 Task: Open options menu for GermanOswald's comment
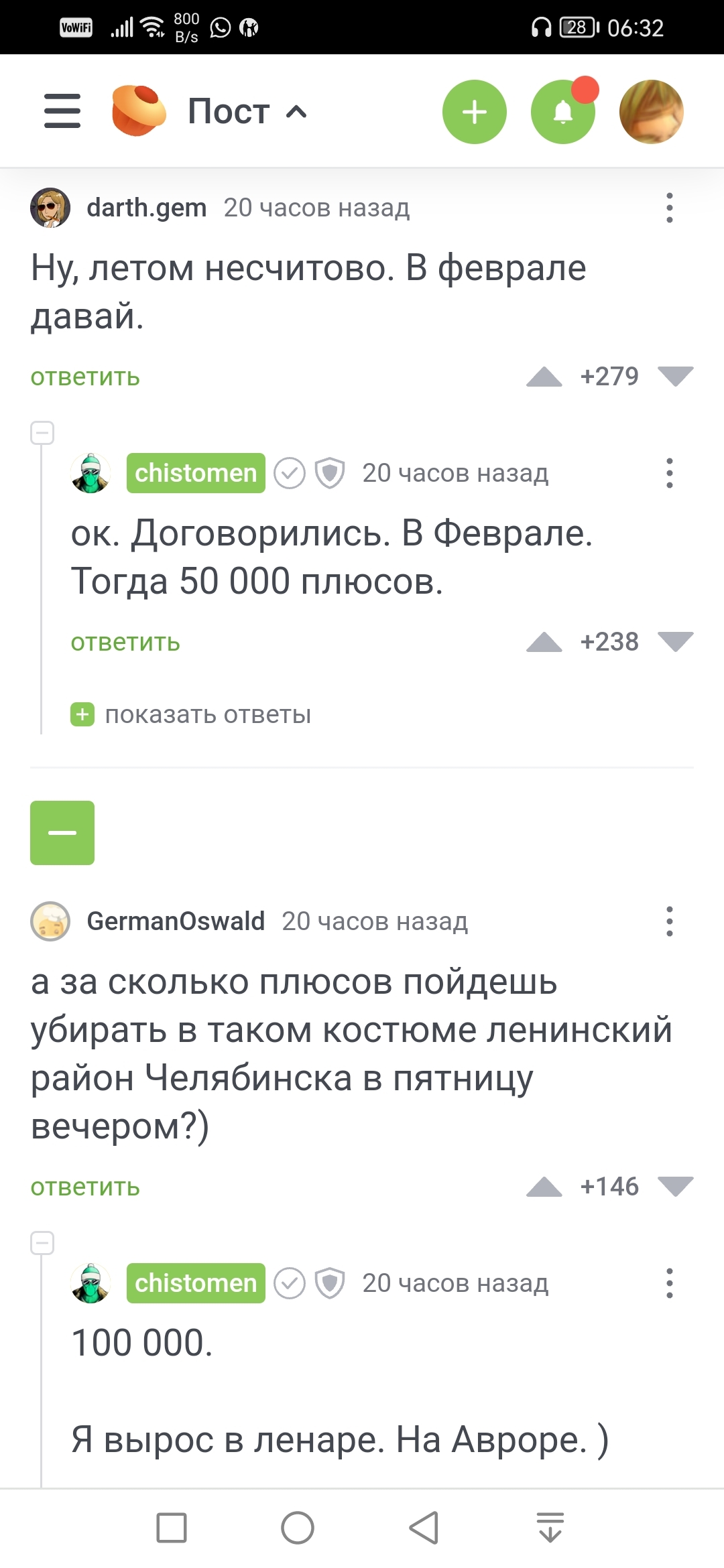click(x=669, y=921)
